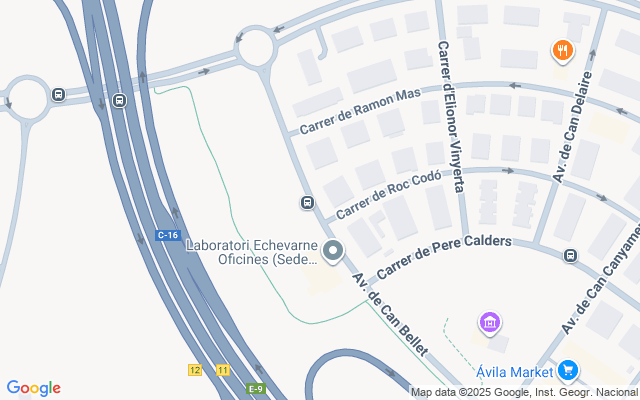Select the purple museum marker above Ávila Market
The height and width of the screenshot is (400, 640).
click(x=489, y=323)
